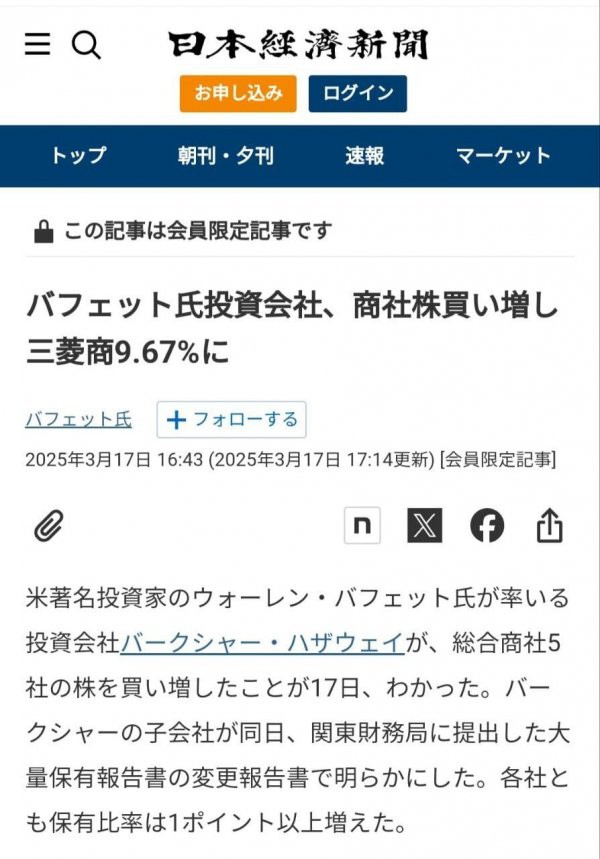Open the hamburger menu

[x=37, y=44]
